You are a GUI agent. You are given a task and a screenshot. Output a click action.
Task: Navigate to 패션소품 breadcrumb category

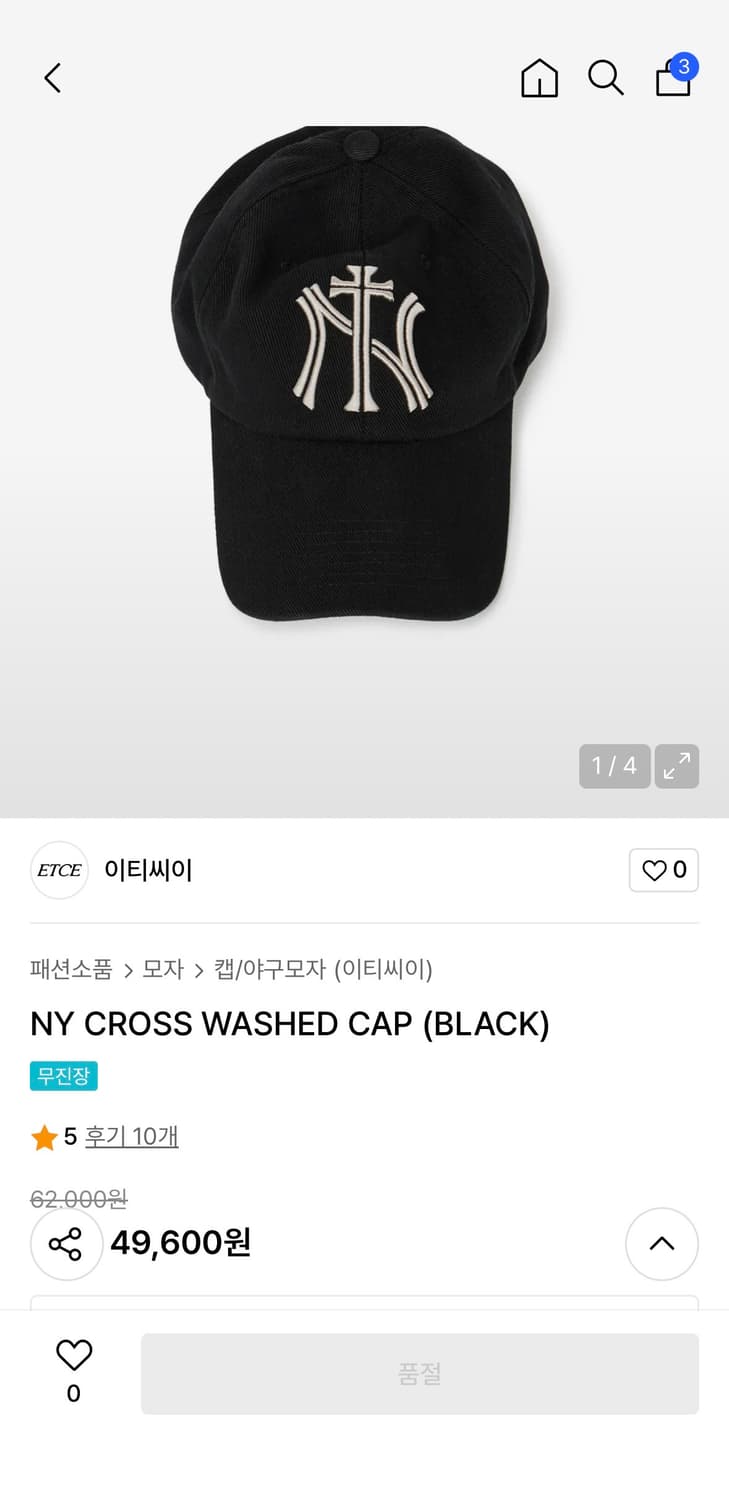tap(69, 970)
